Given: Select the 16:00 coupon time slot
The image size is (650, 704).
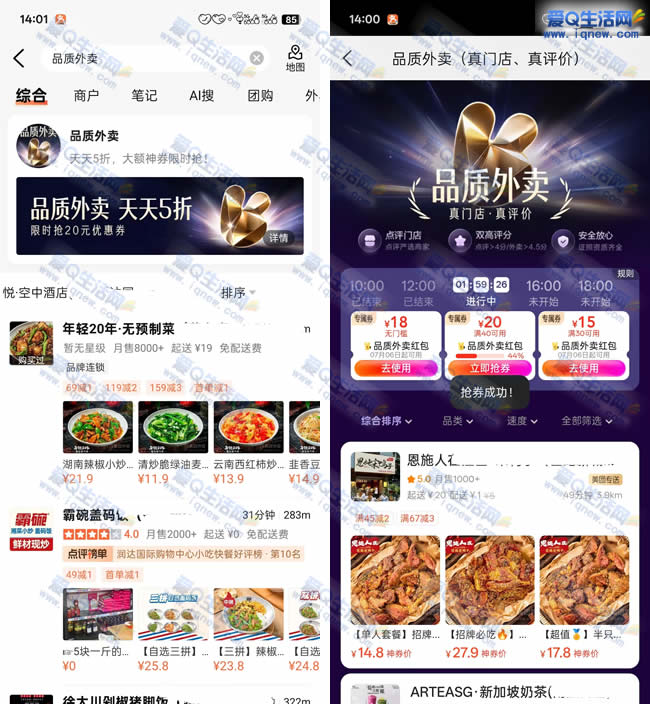Looking at the screenshot, I should tap(543, 292).
